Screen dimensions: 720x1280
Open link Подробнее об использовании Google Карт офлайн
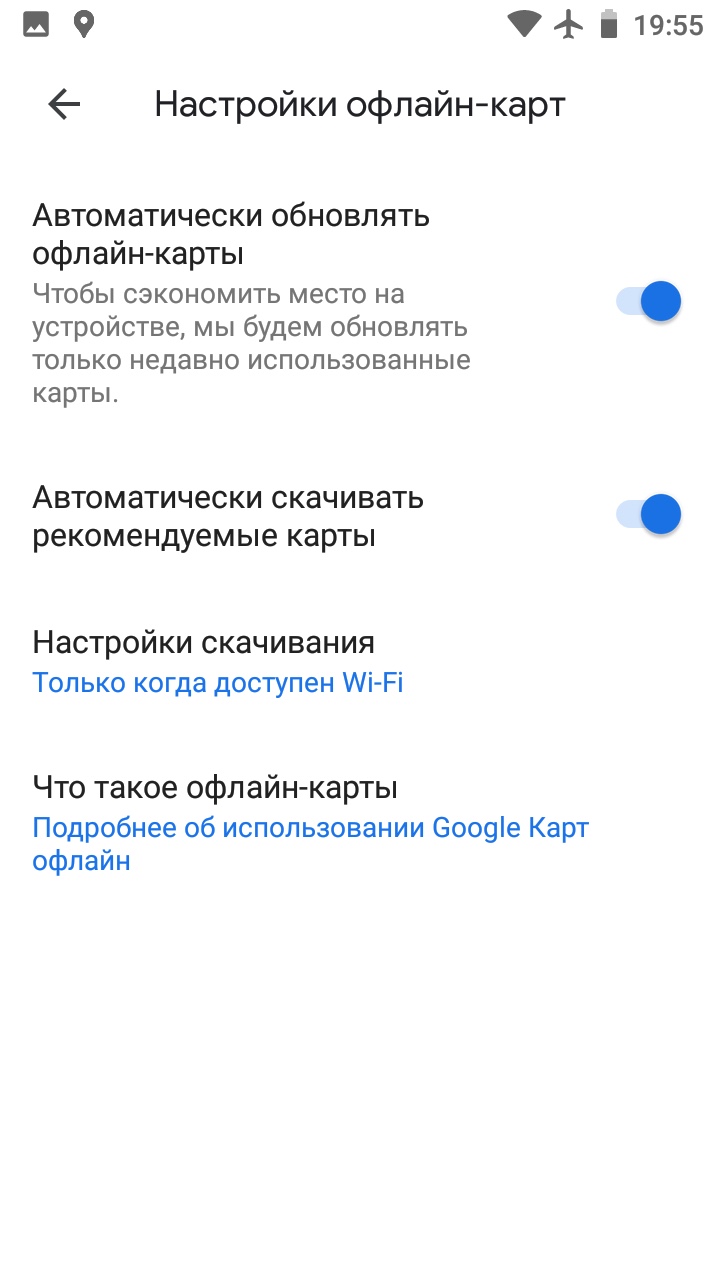(x=310, y=843)
